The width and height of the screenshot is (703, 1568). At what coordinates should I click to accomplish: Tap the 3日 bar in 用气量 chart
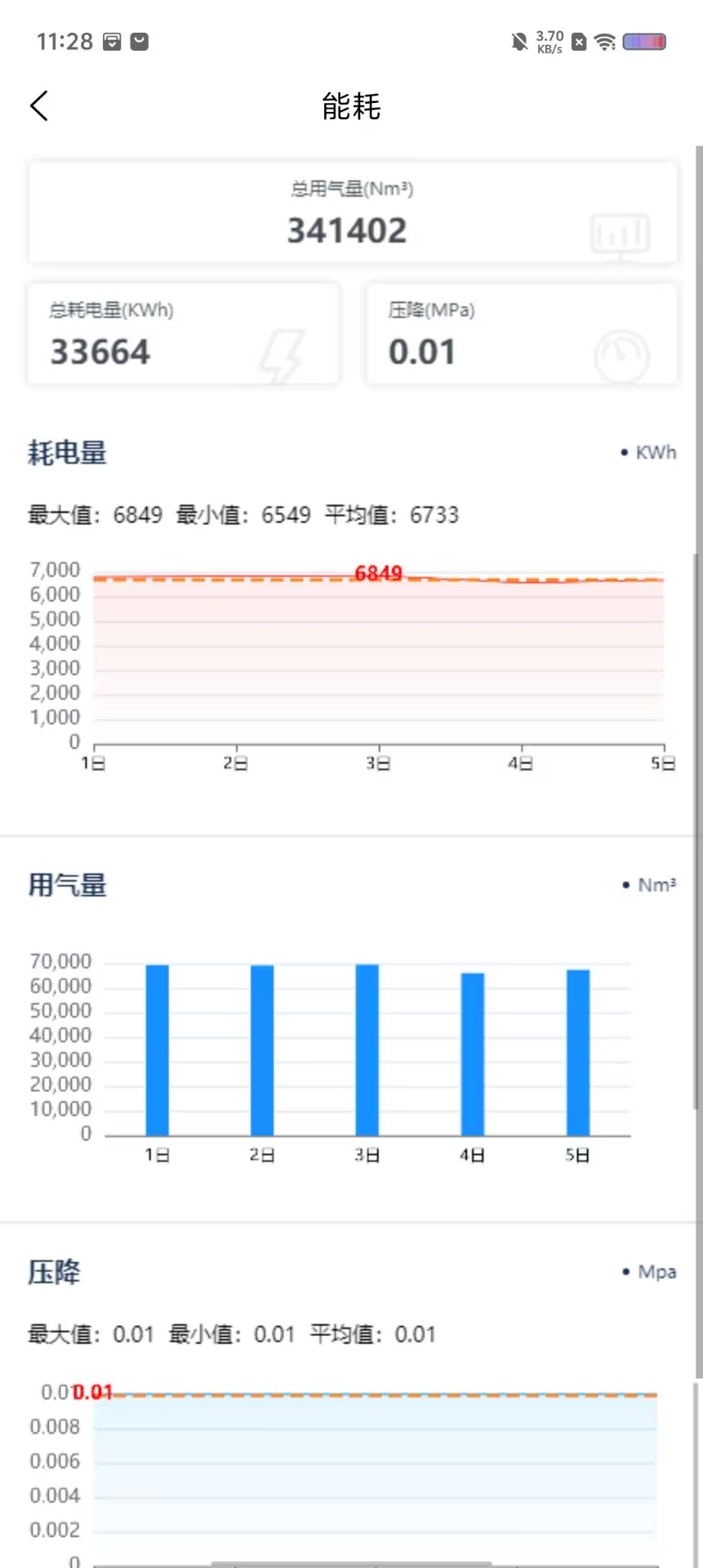367,1050
